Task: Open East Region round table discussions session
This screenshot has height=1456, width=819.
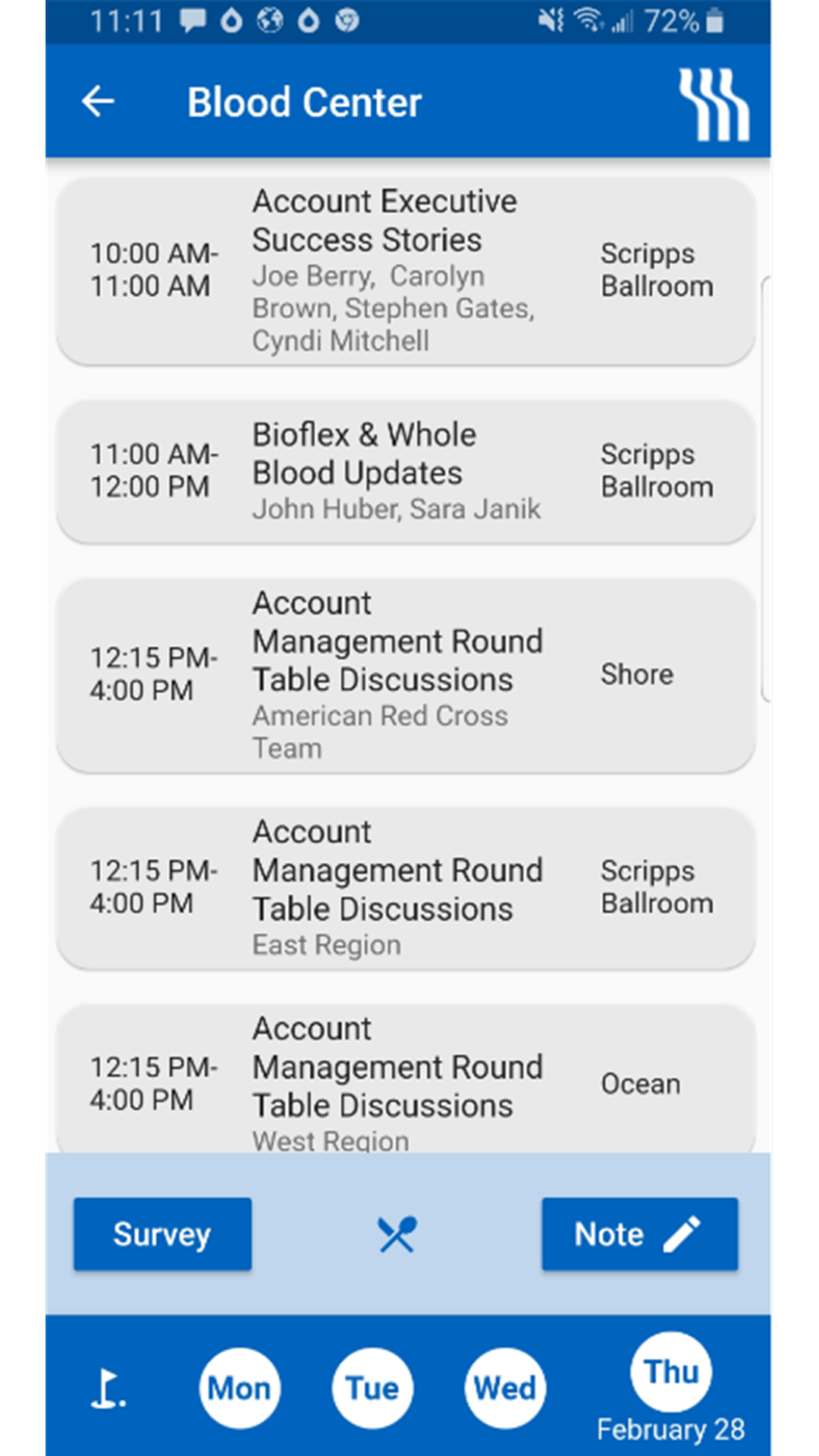Action: [406, 888]
